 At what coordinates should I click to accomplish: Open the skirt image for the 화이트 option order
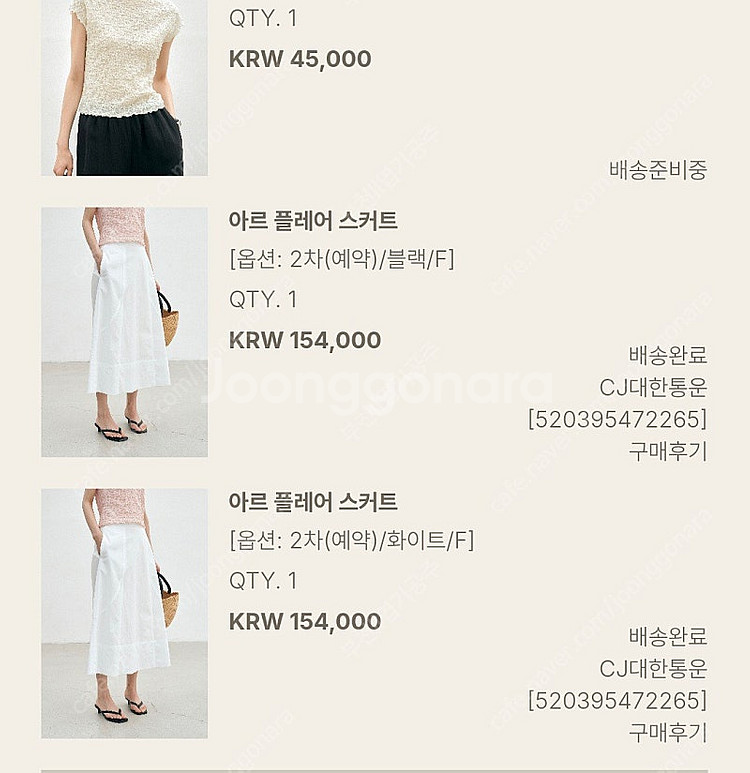[124, 613]
